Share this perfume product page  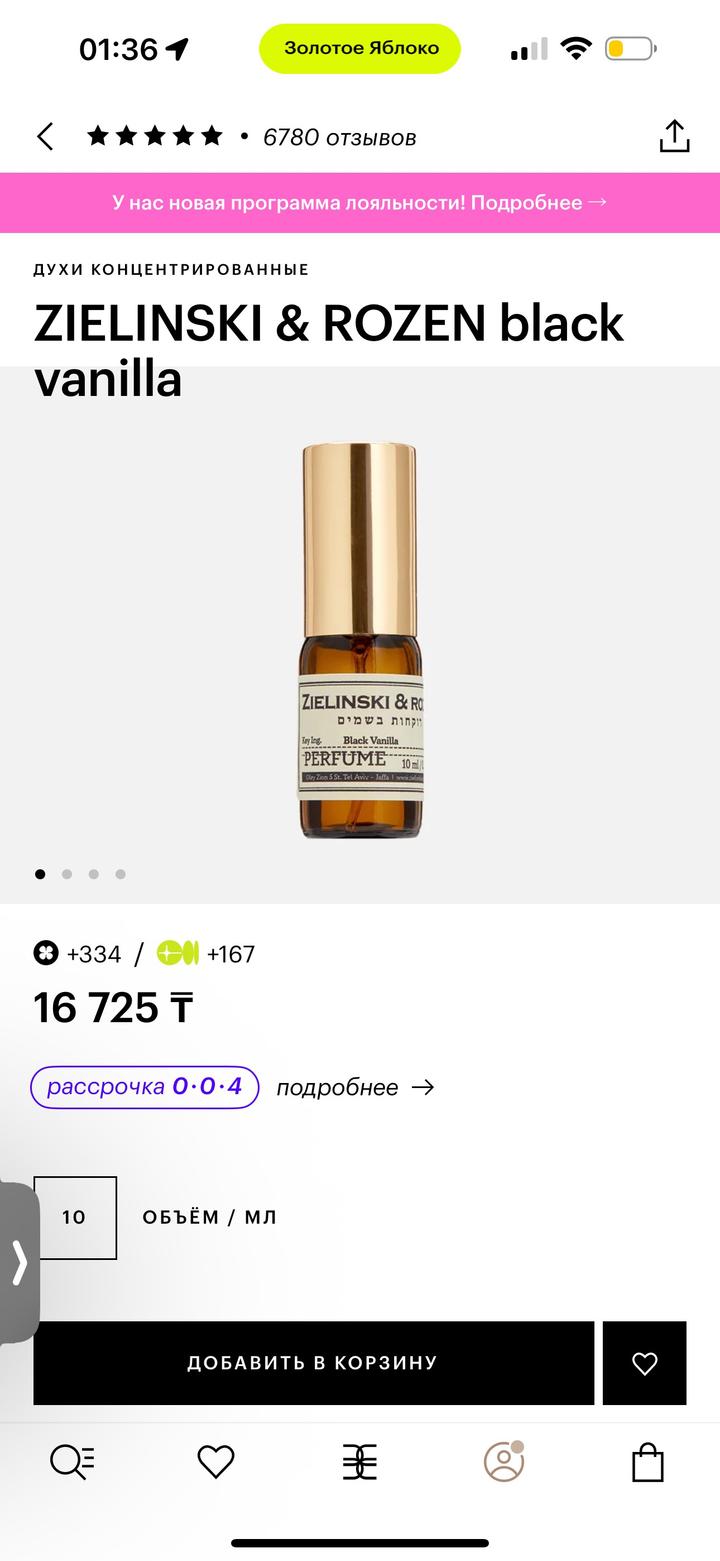[x=675, y=137]
